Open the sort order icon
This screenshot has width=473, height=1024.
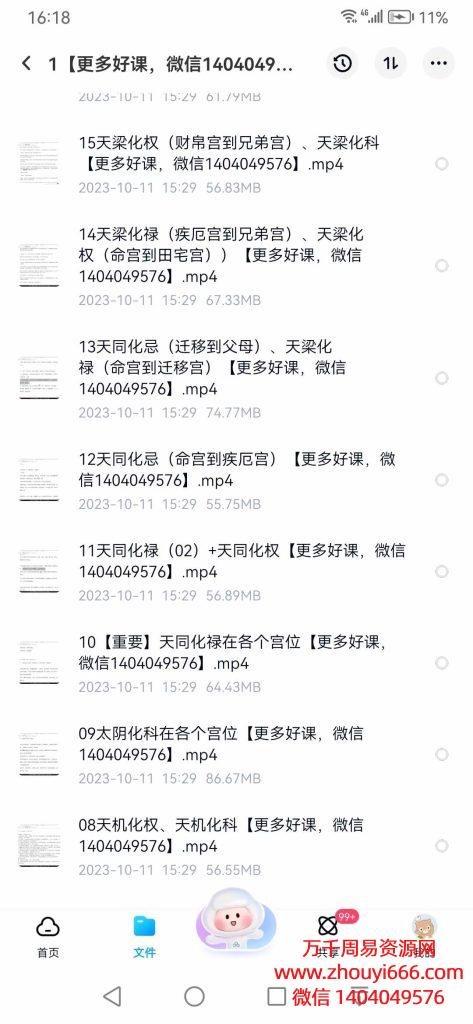coord(391,63)
